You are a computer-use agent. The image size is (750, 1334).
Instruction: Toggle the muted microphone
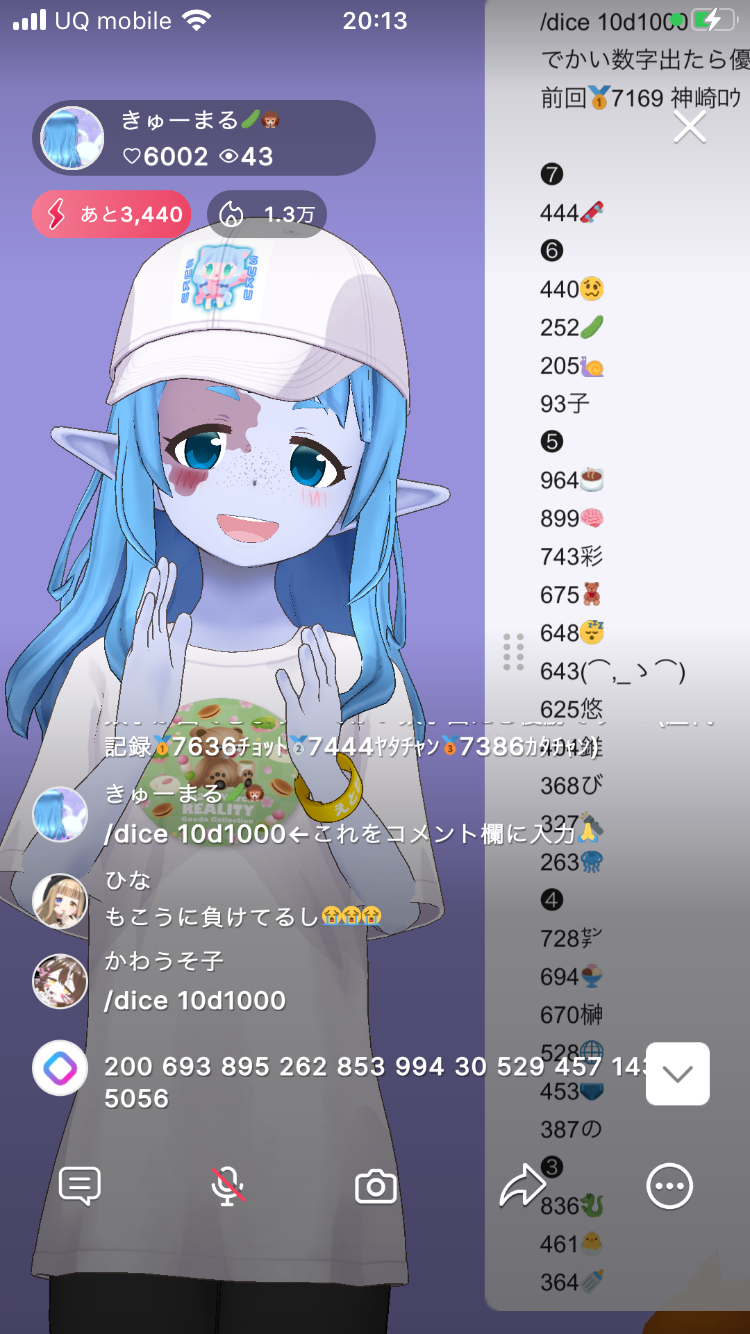[x=228, y=1187]
